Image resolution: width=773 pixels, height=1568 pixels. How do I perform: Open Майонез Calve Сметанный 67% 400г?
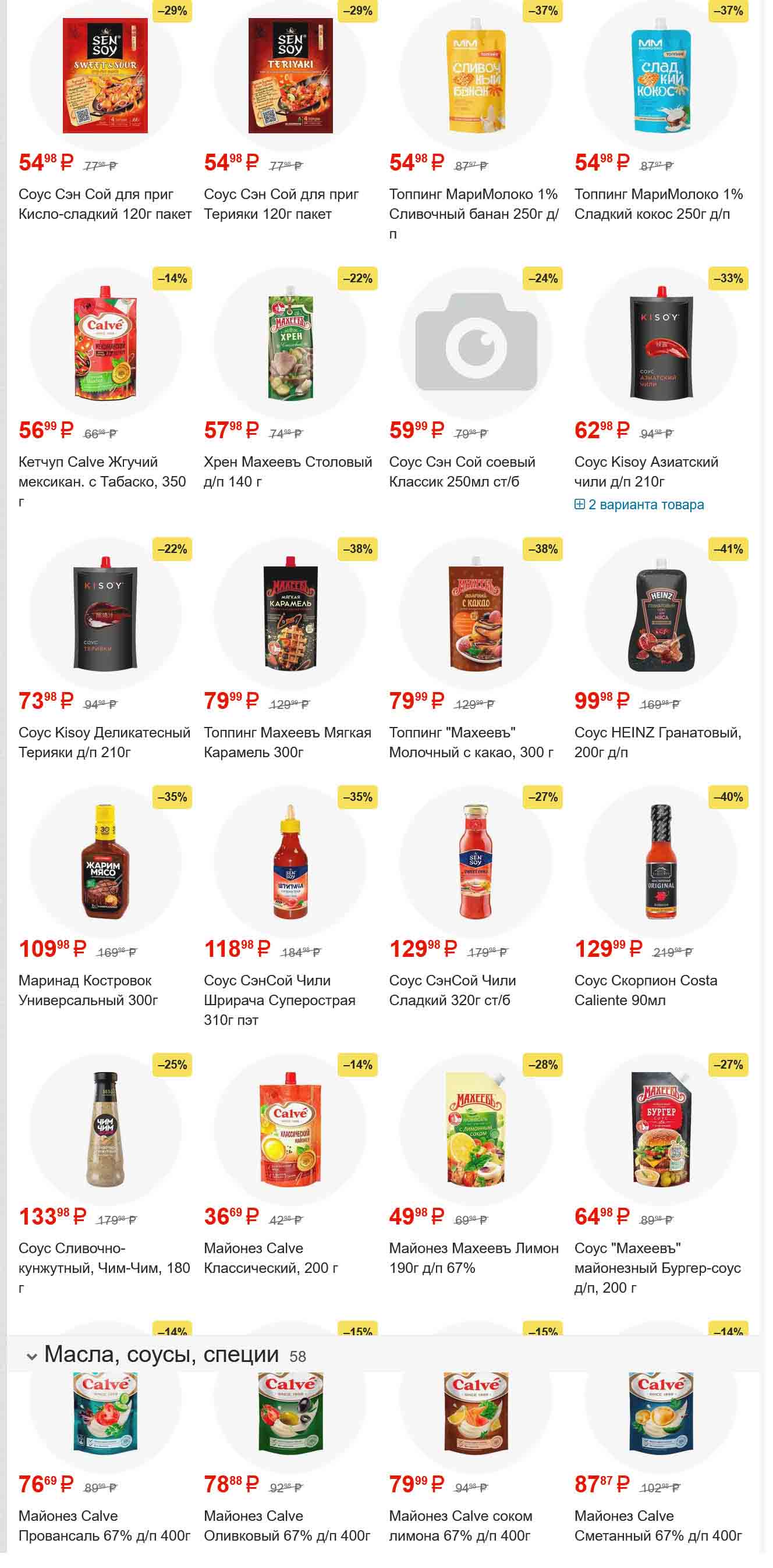click(x=657, y=1526)
